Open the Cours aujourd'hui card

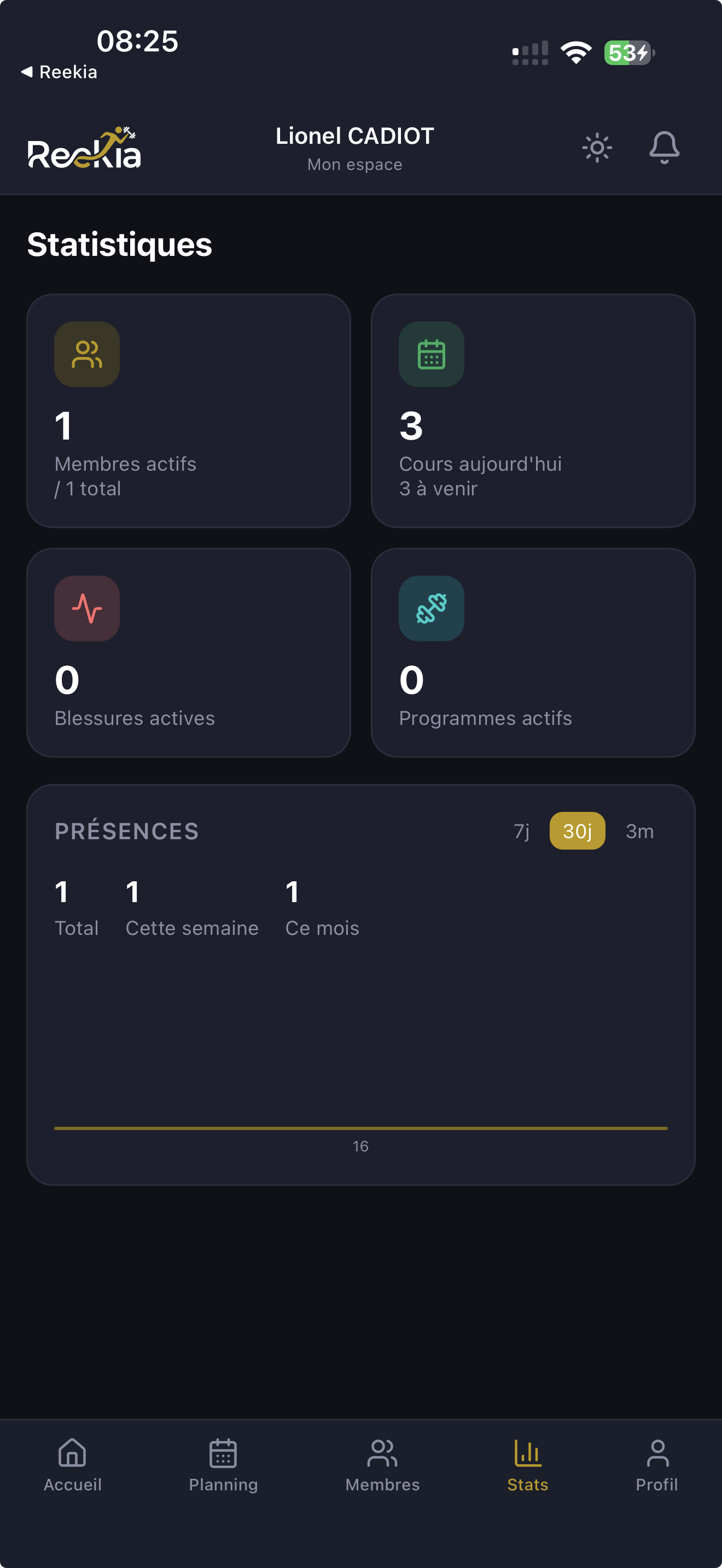point(533,411)
